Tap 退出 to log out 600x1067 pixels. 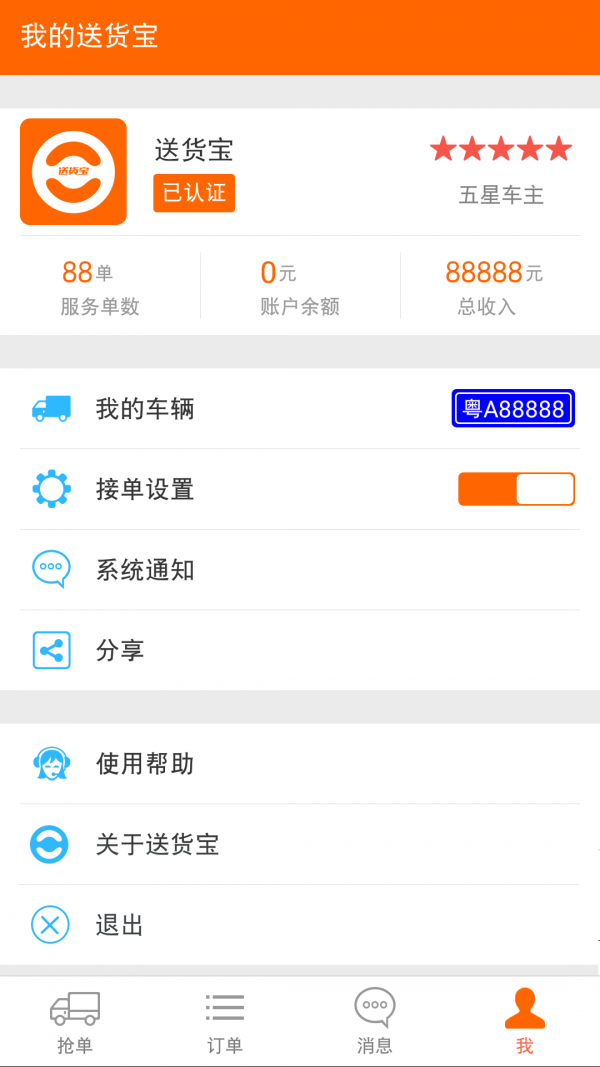300,925
